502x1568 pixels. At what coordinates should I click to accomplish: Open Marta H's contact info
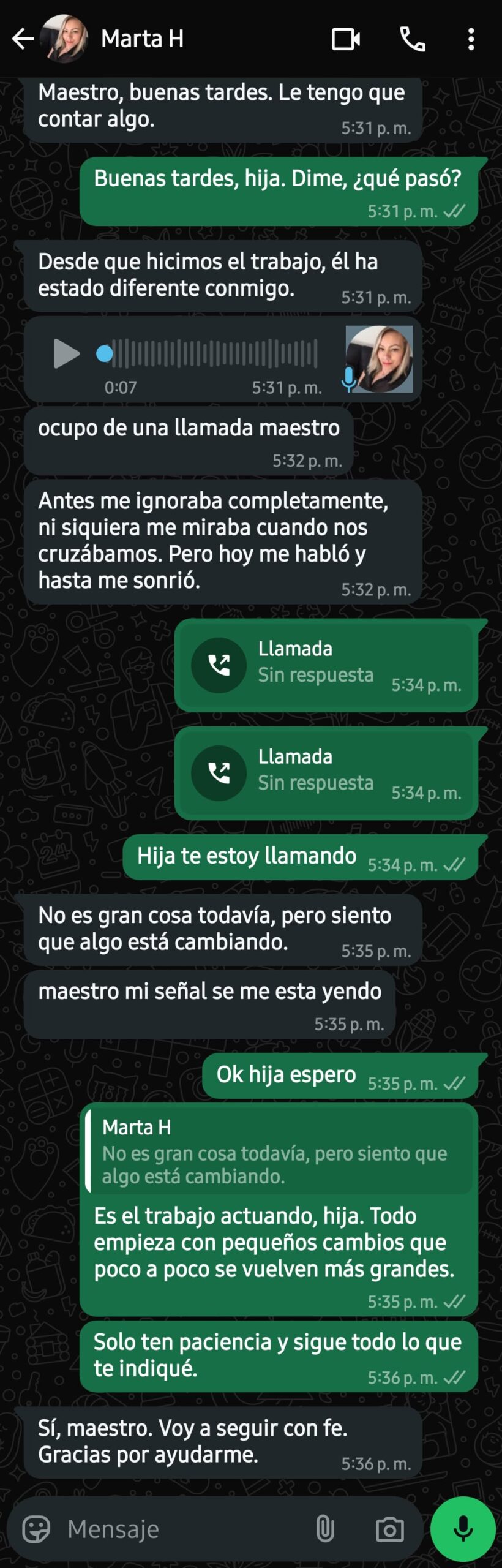point(142,39)
